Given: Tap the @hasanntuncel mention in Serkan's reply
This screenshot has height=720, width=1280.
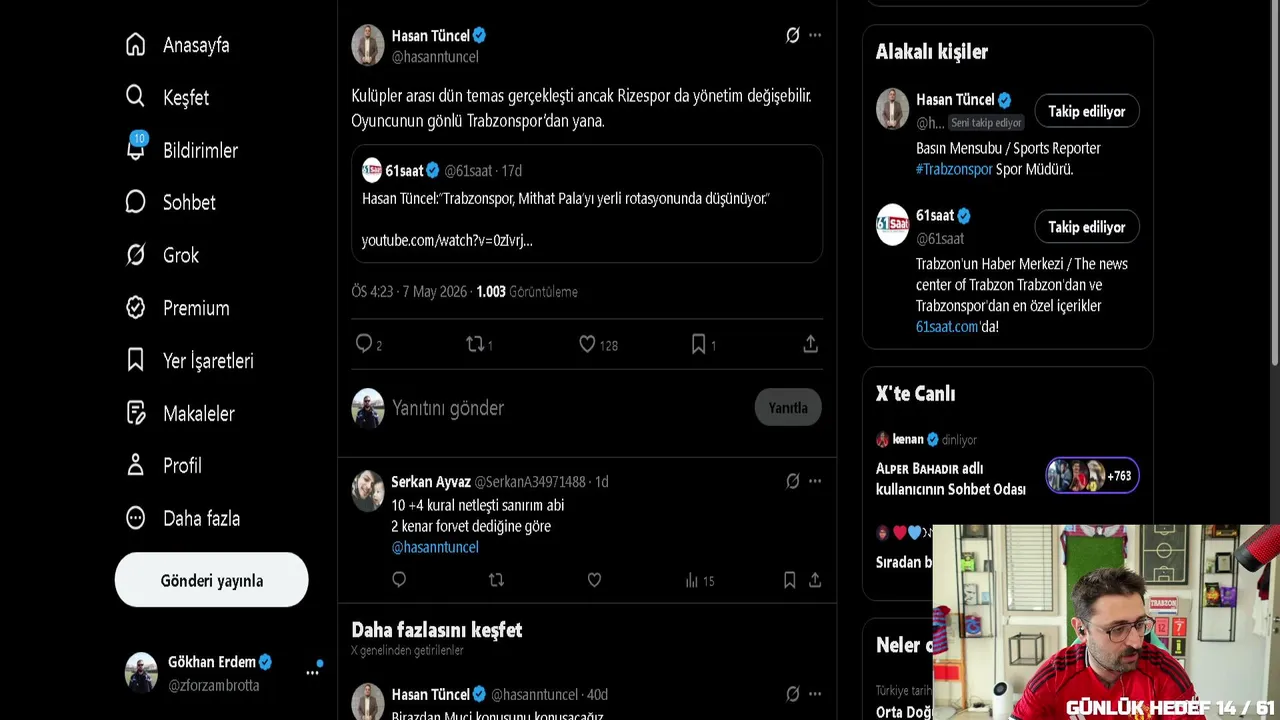Looking at the screenshot, I should click(x=435, y=547).
